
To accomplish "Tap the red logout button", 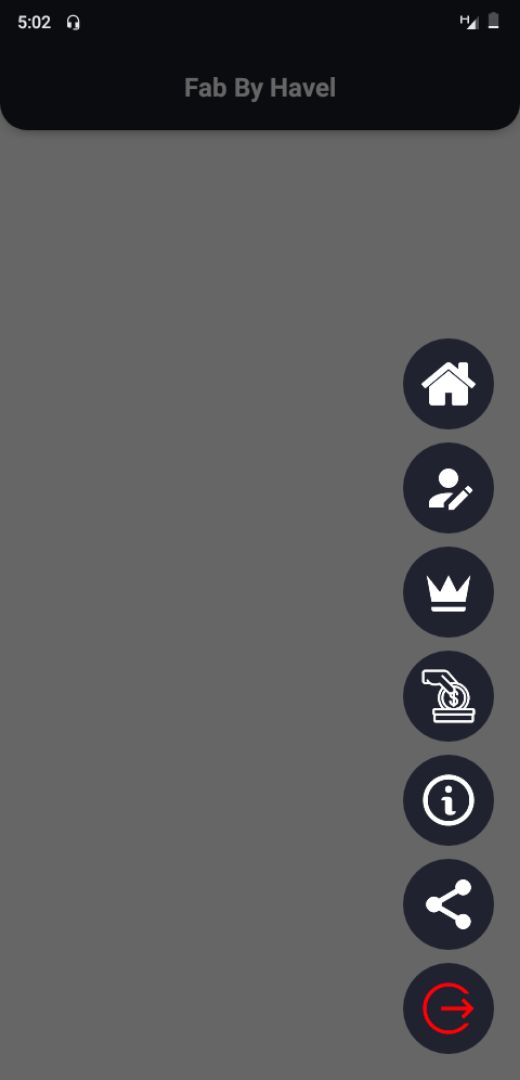I will pos(448,1008).
